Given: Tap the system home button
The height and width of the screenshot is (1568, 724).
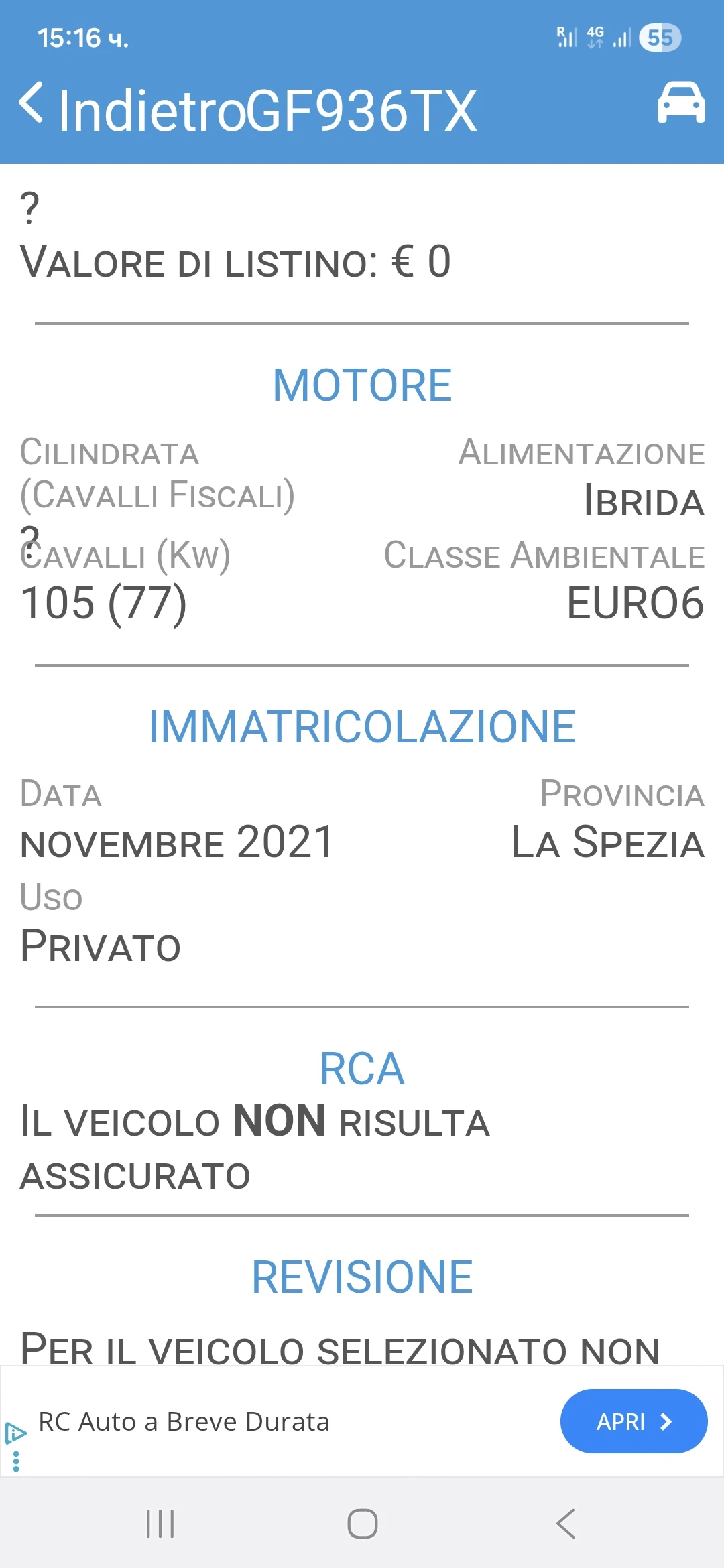Looking at the screenshot, I should coord(362,1524).
